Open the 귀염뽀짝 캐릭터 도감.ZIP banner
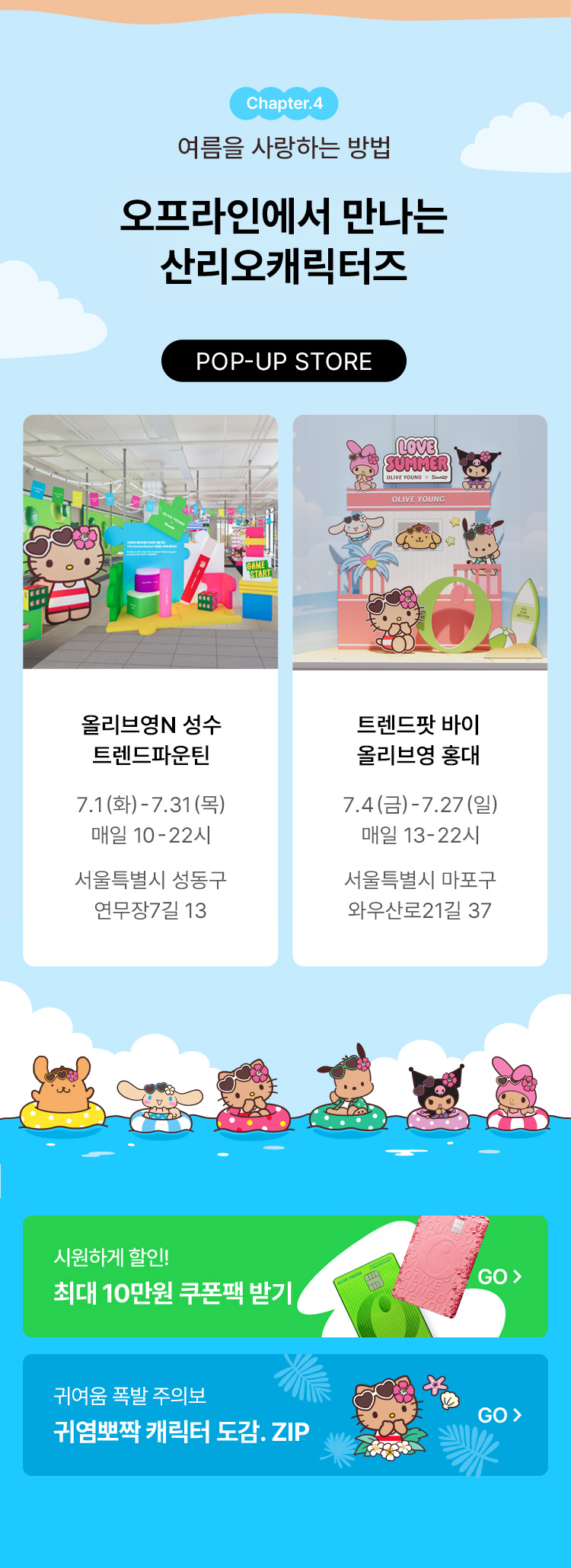The height and width of the screenshot is (1568, 571). (x=285, y=1415)
